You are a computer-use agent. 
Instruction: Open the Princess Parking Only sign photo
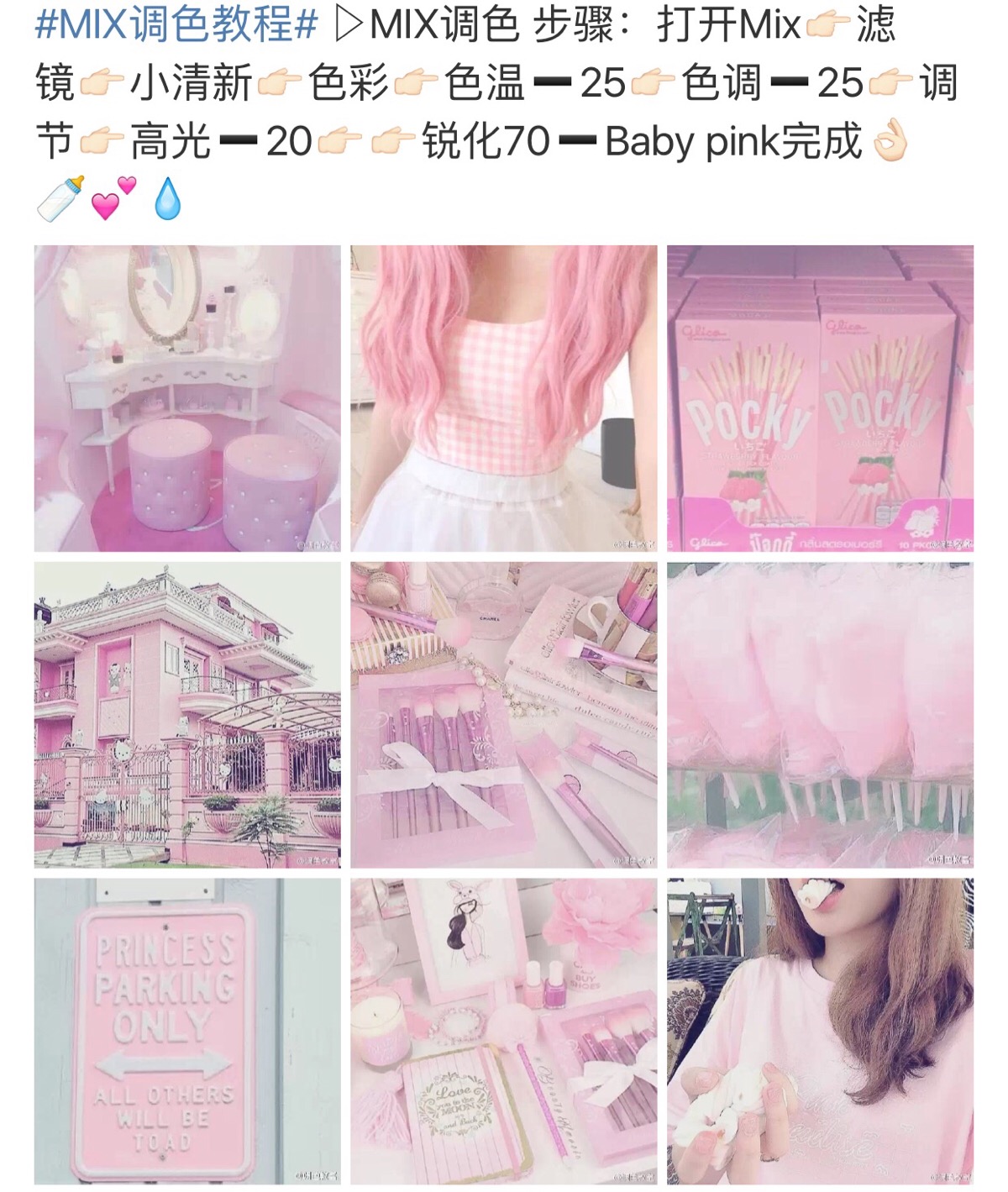[187, 1031]
